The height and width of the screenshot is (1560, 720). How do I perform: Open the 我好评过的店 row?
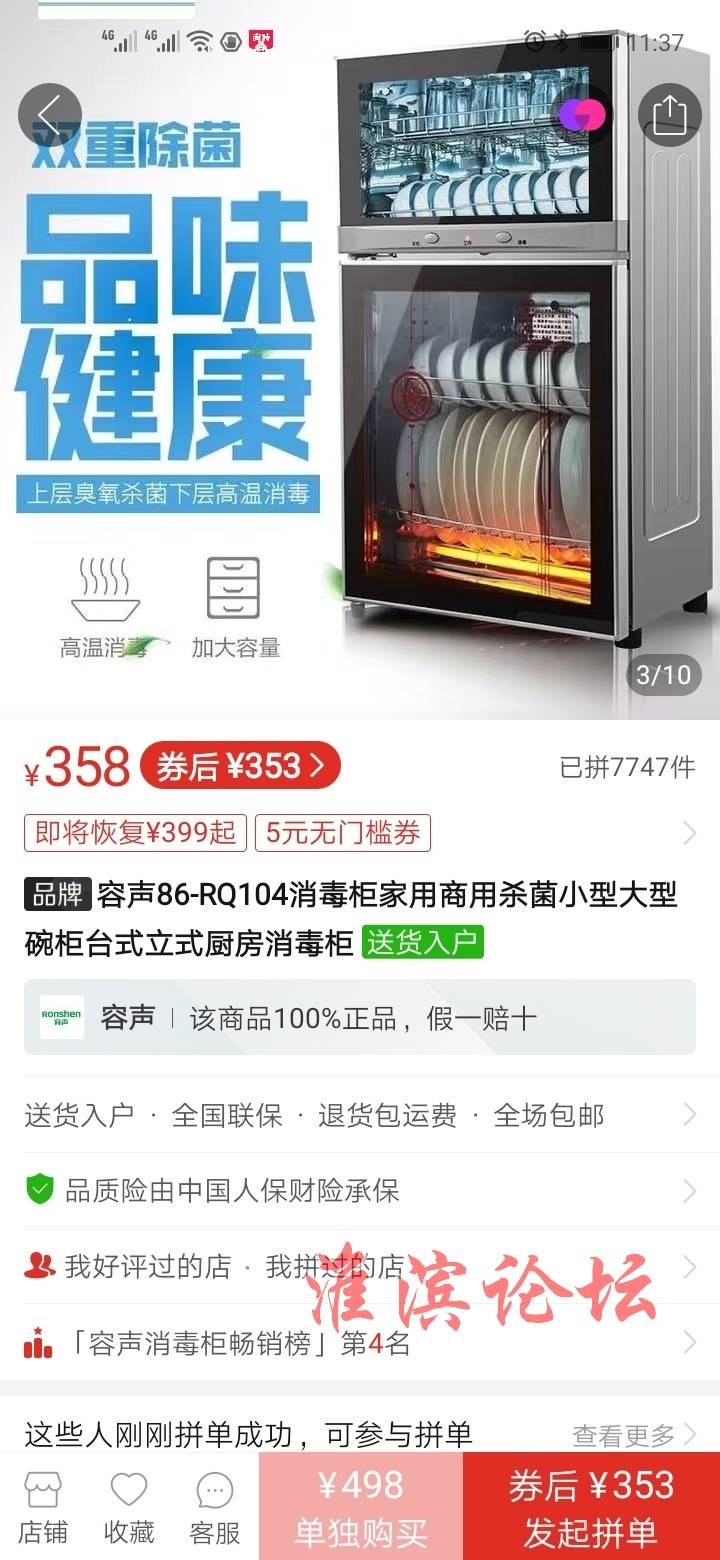[360, 1267]
